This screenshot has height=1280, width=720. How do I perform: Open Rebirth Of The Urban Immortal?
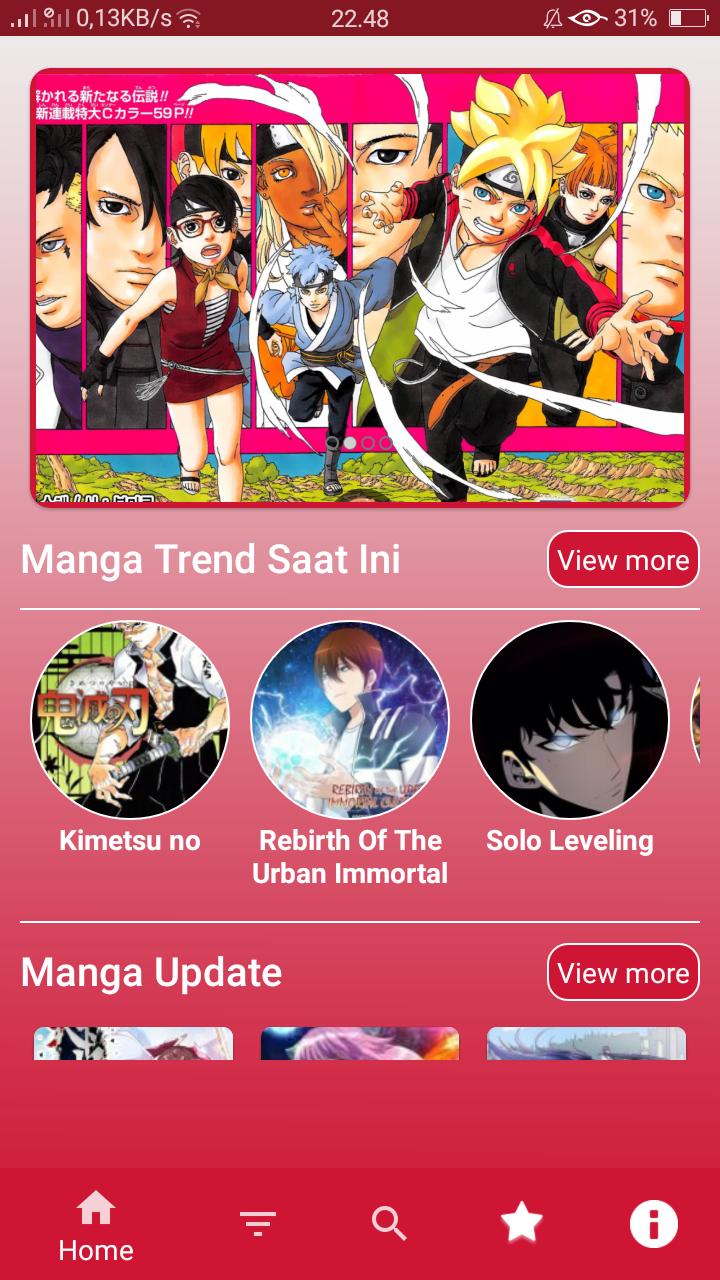tap(350, 720)
